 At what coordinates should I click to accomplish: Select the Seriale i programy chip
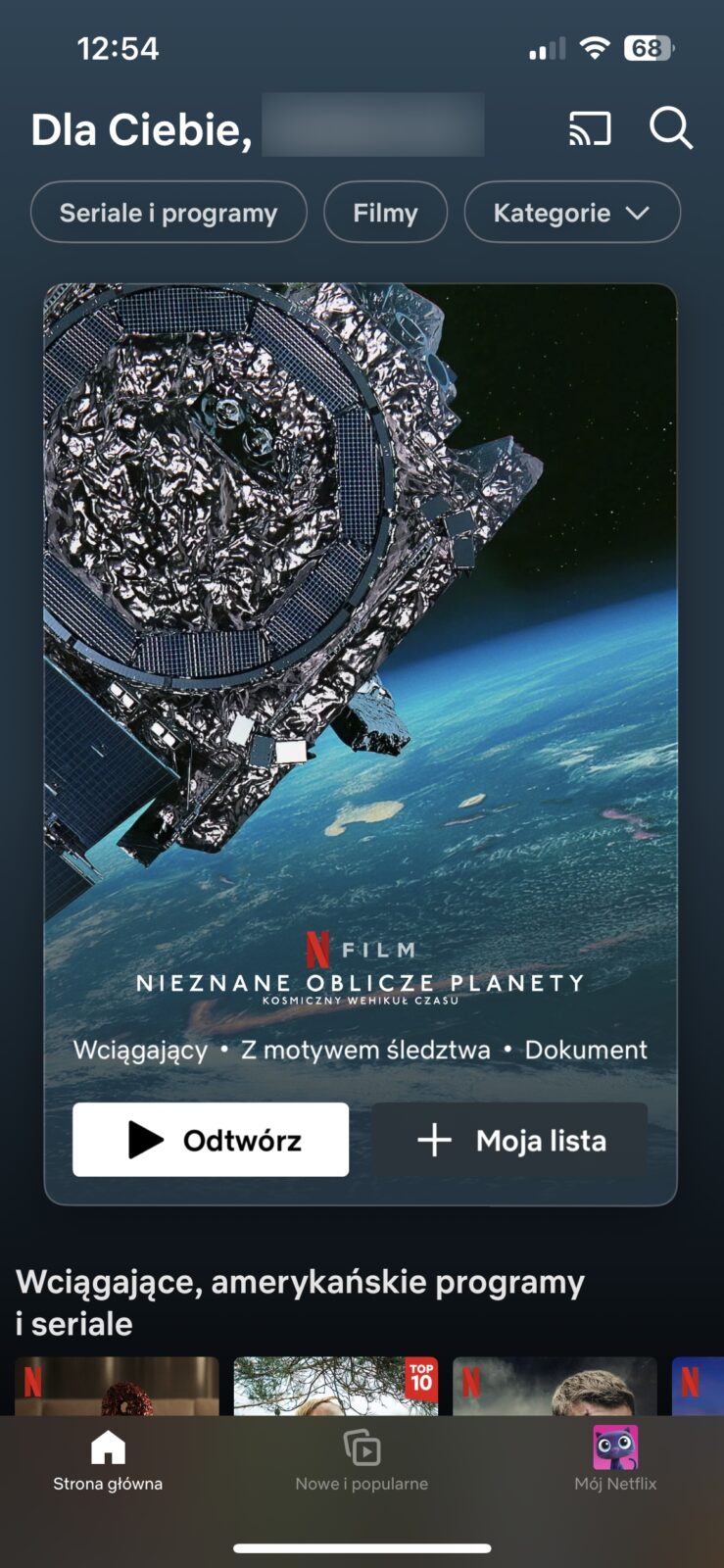click(169, 213)
